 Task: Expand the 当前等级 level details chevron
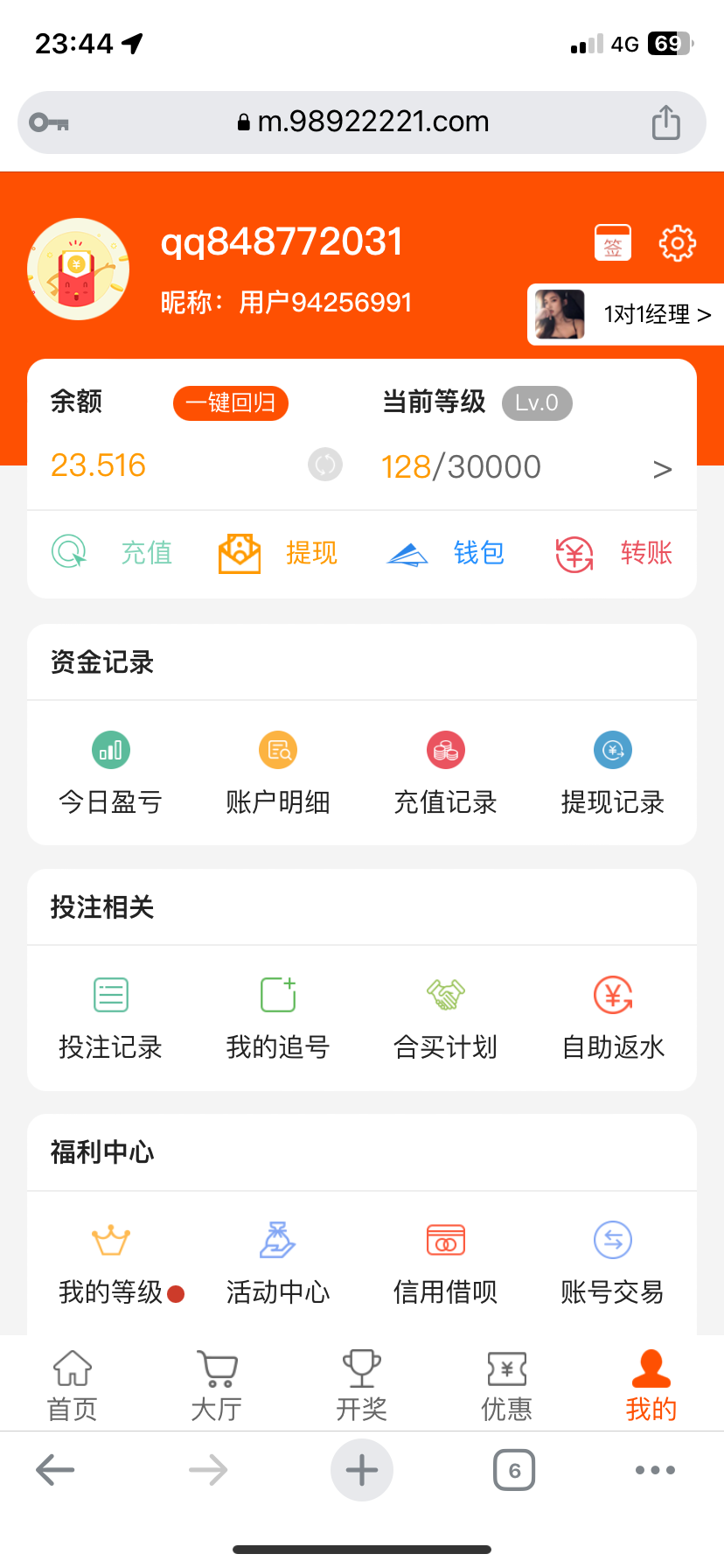tap(663, 468)
